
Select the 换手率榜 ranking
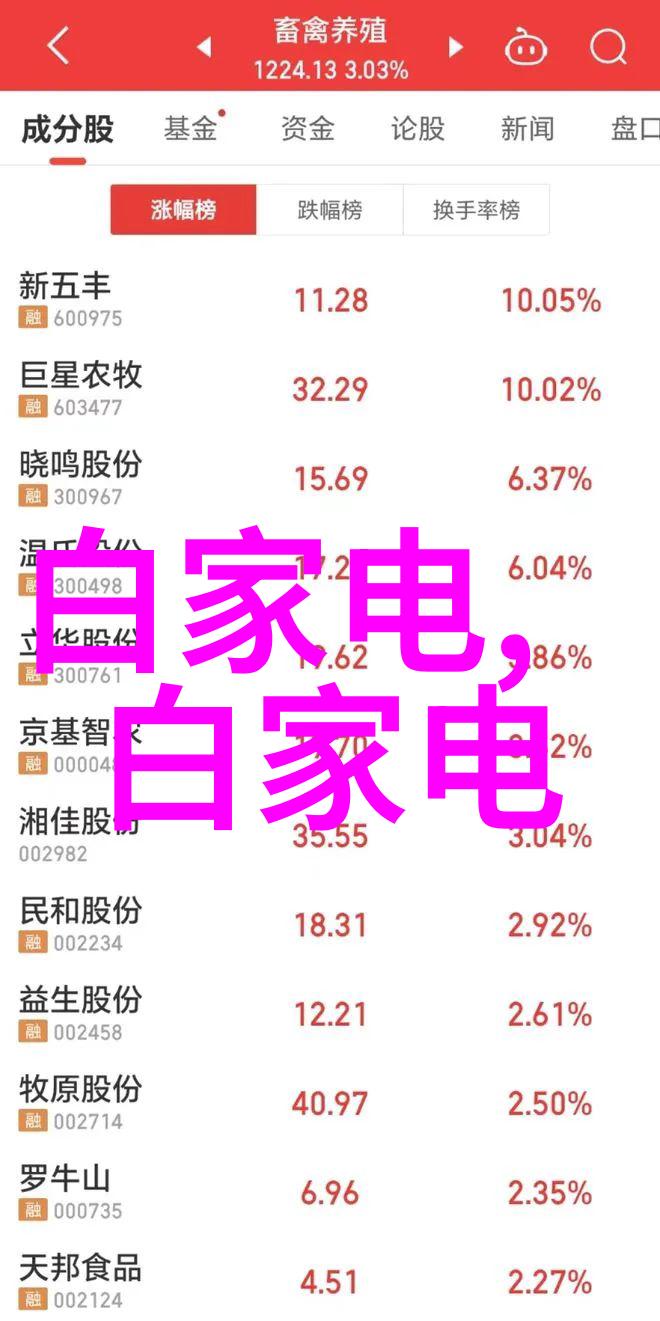[x=476, y=210]
